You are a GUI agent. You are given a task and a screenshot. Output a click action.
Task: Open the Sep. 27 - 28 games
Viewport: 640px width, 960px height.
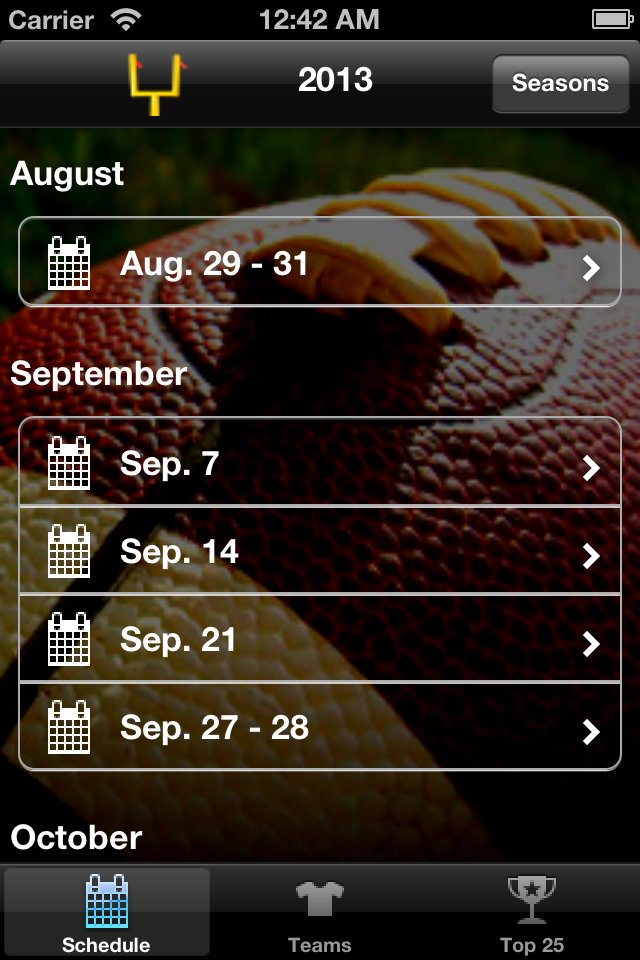(x=320, y=727)
